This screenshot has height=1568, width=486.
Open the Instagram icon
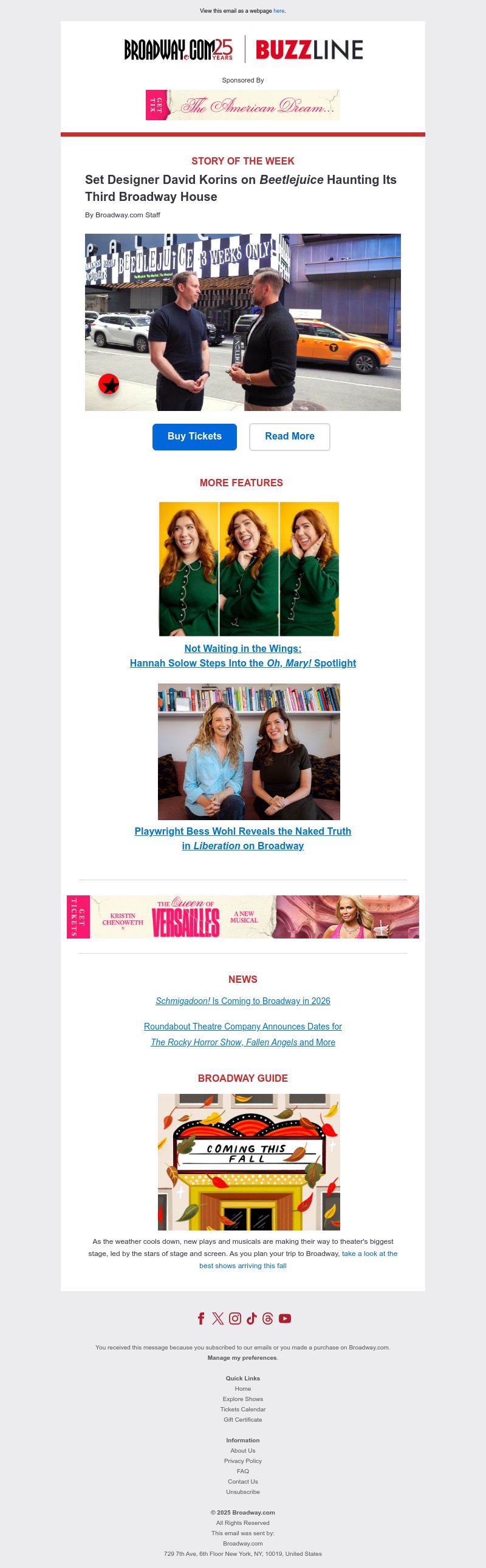(x=234, y=1319)
